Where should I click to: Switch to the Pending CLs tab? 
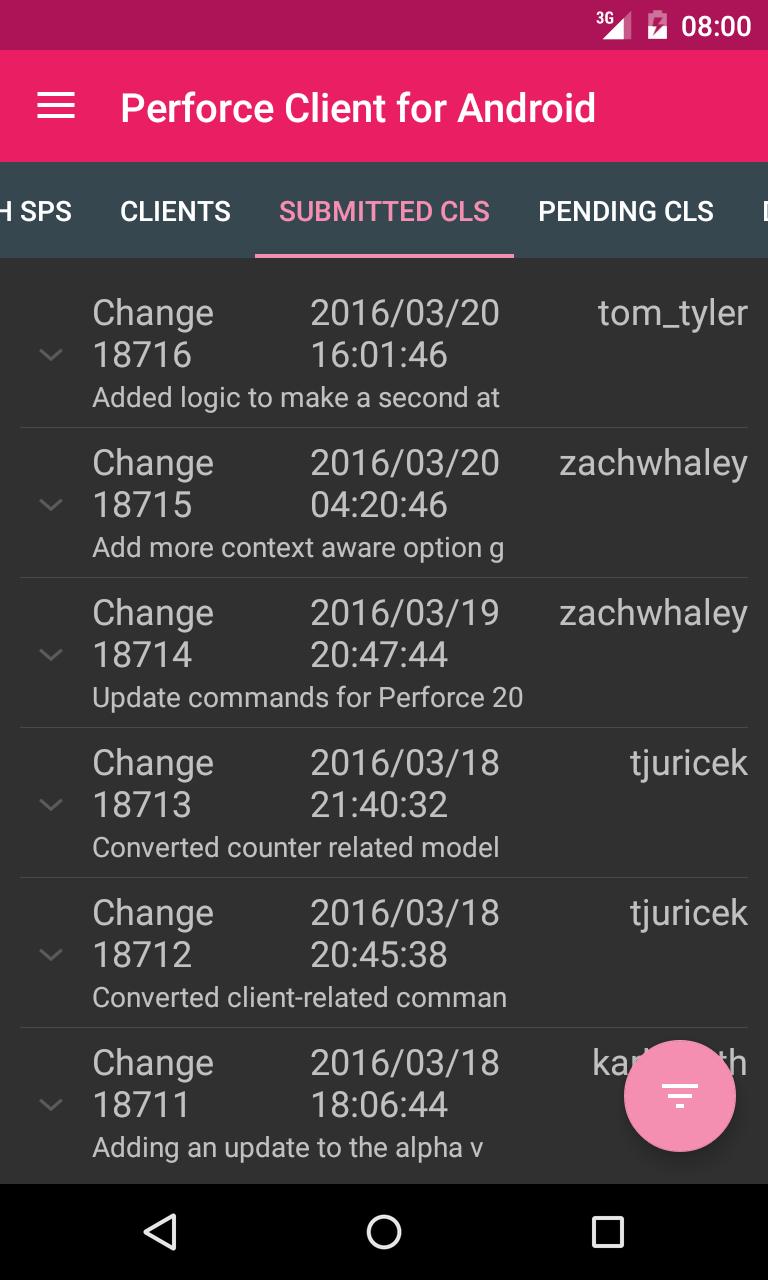click(626, 211)
